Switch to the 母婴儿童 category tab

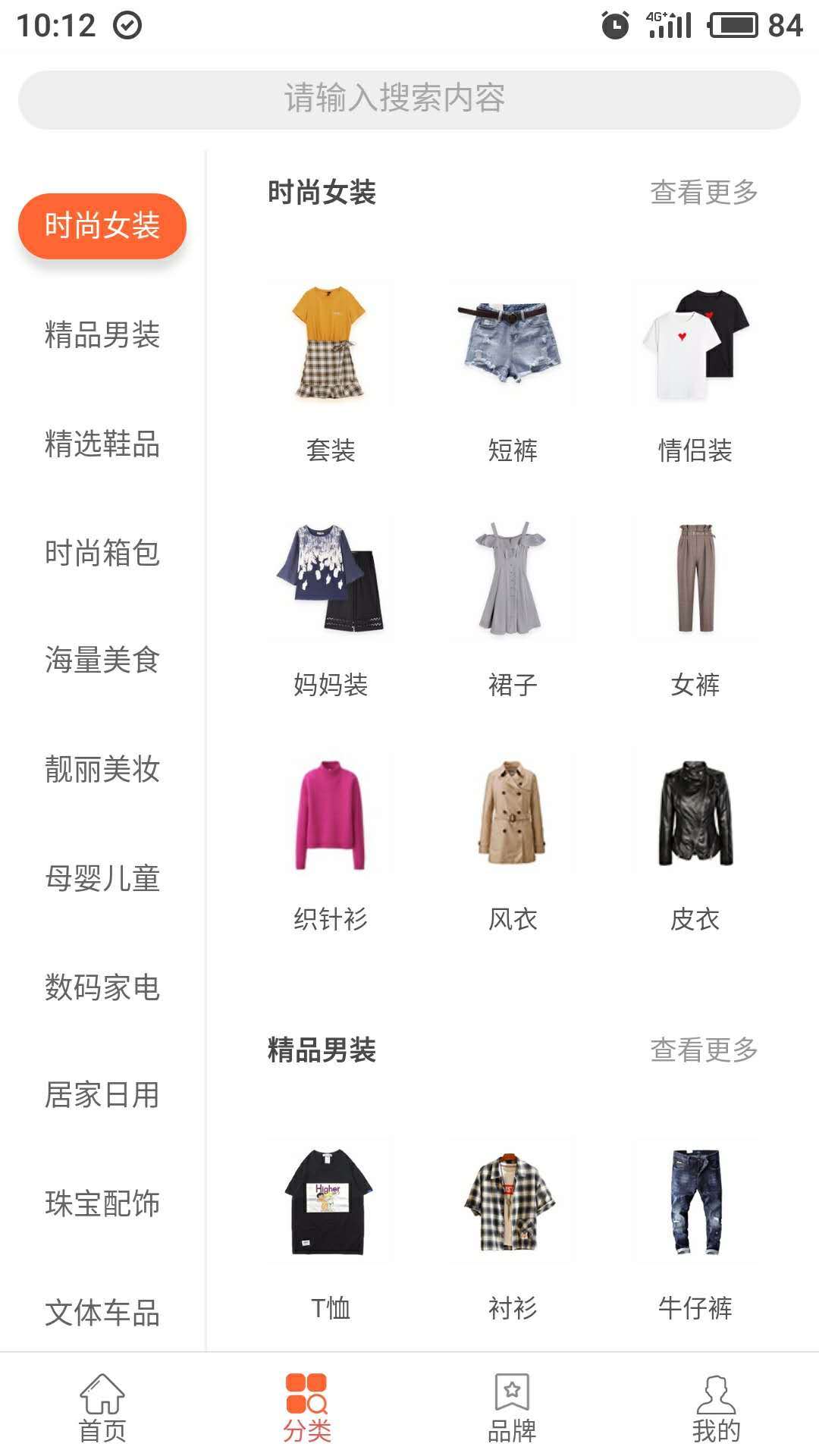coord(102,876)
